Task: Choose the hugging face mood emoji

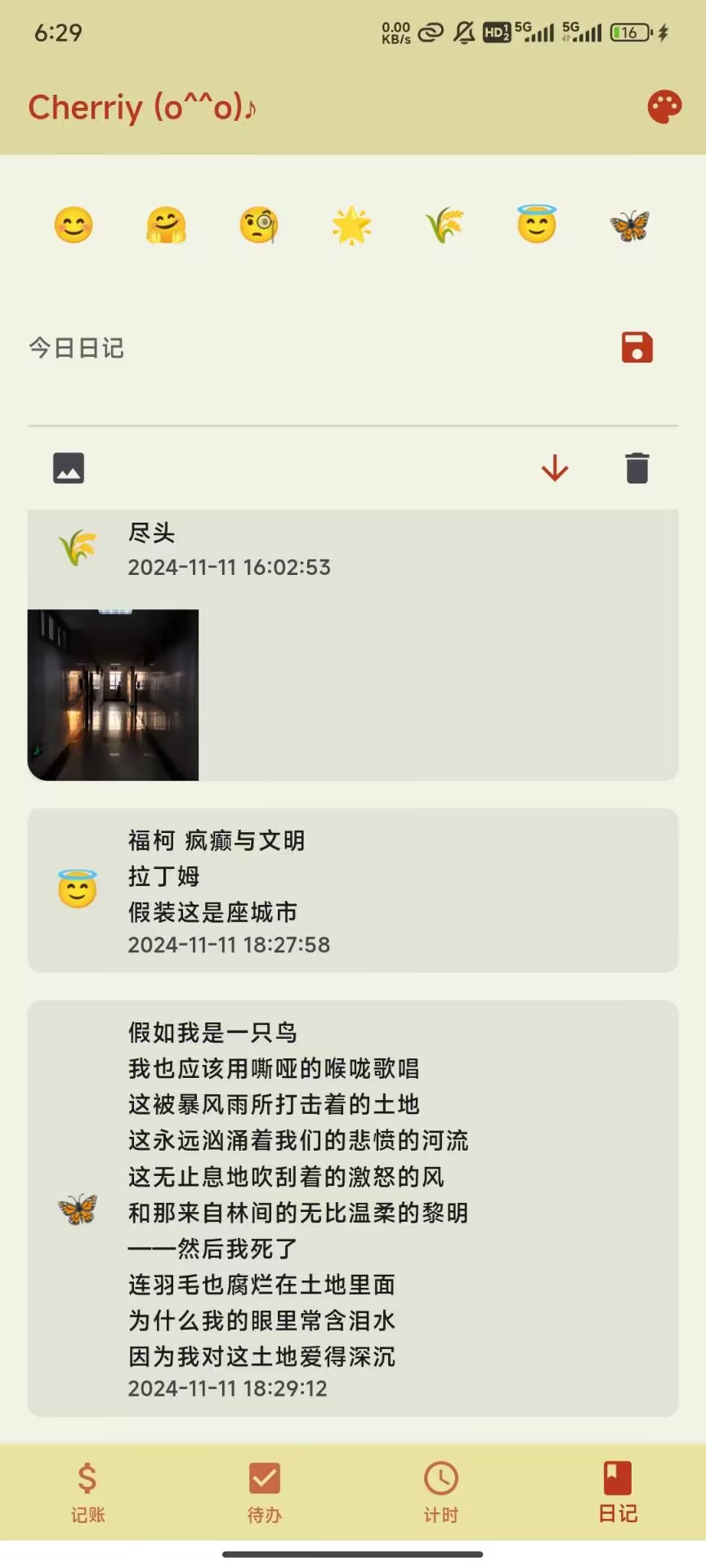Action: pyautogui.click(x=166, y=225)
